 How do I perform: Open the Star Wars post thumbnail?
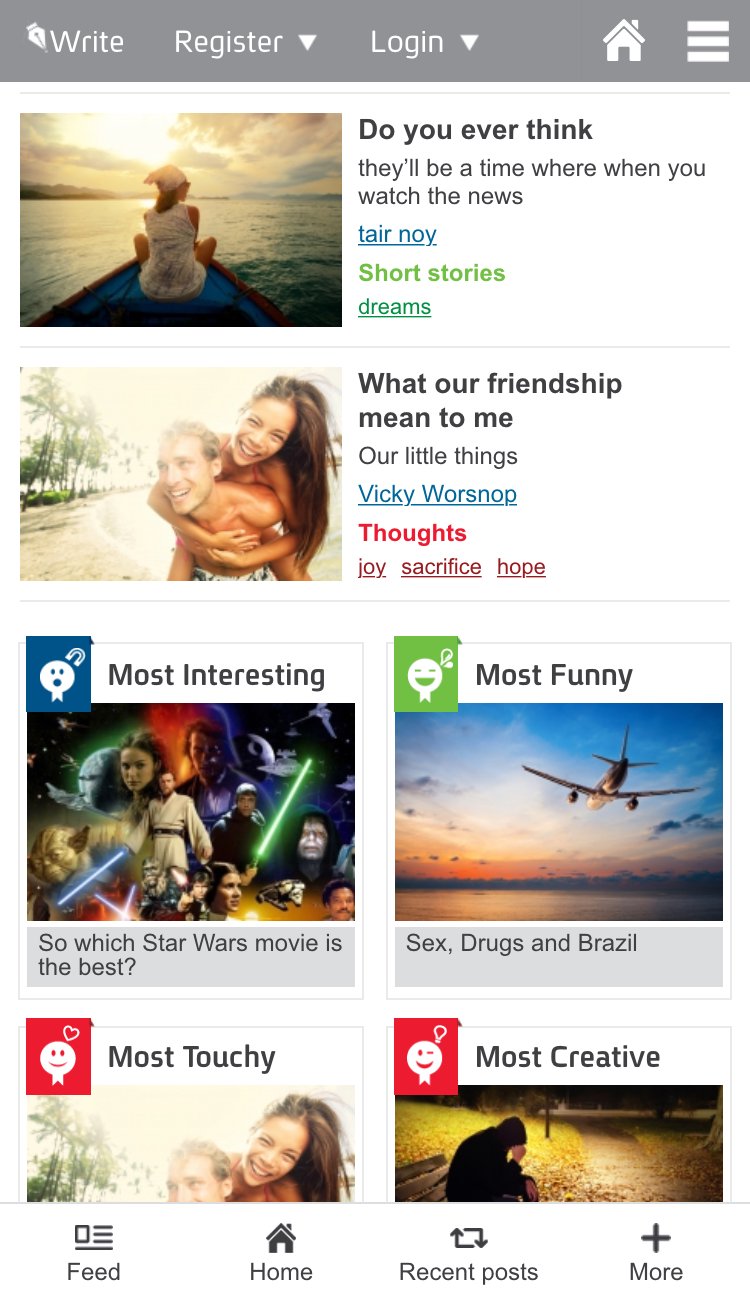190,811
